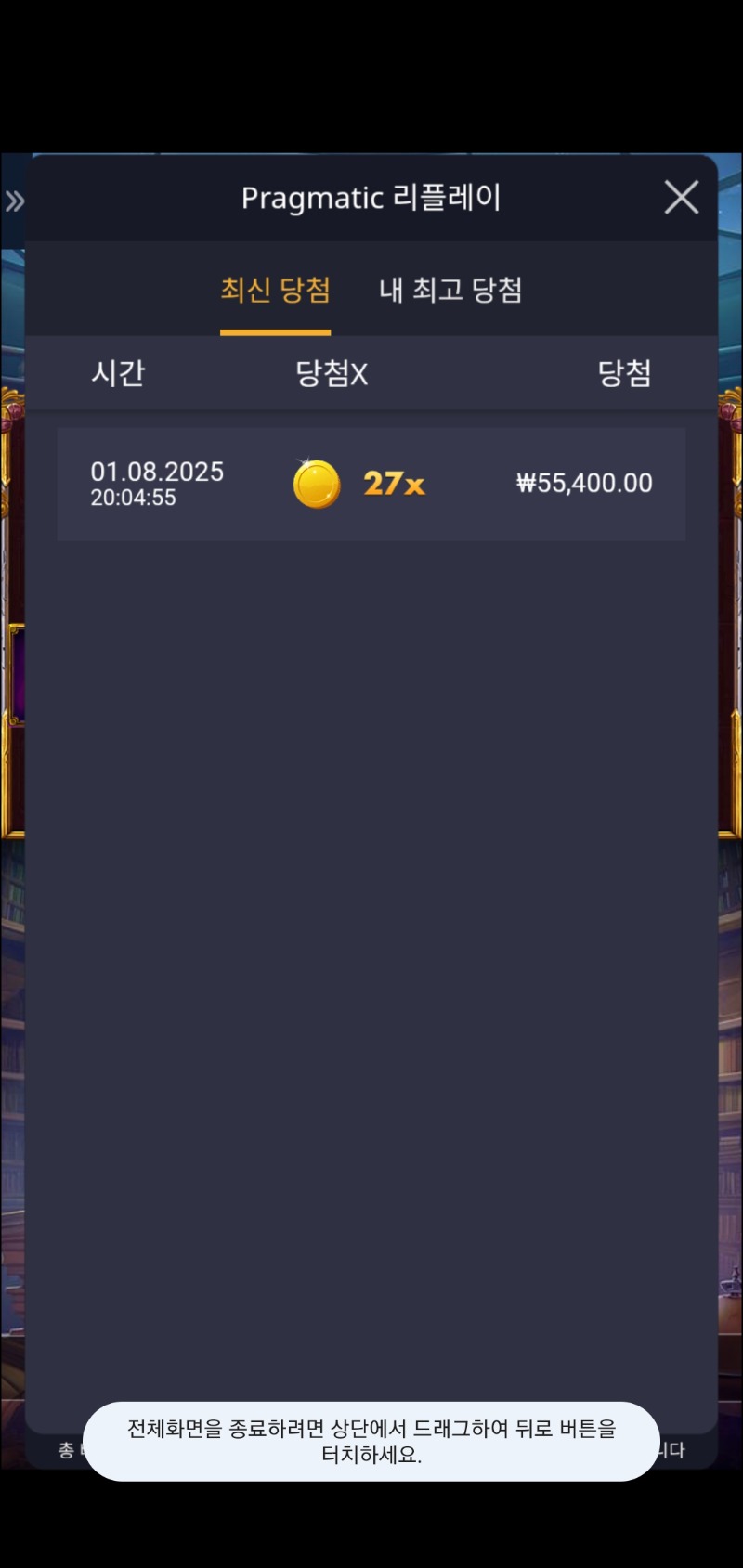Close the Pragmatic replay dialog
Screen dimensions: 743x1568
coord(681,197)
